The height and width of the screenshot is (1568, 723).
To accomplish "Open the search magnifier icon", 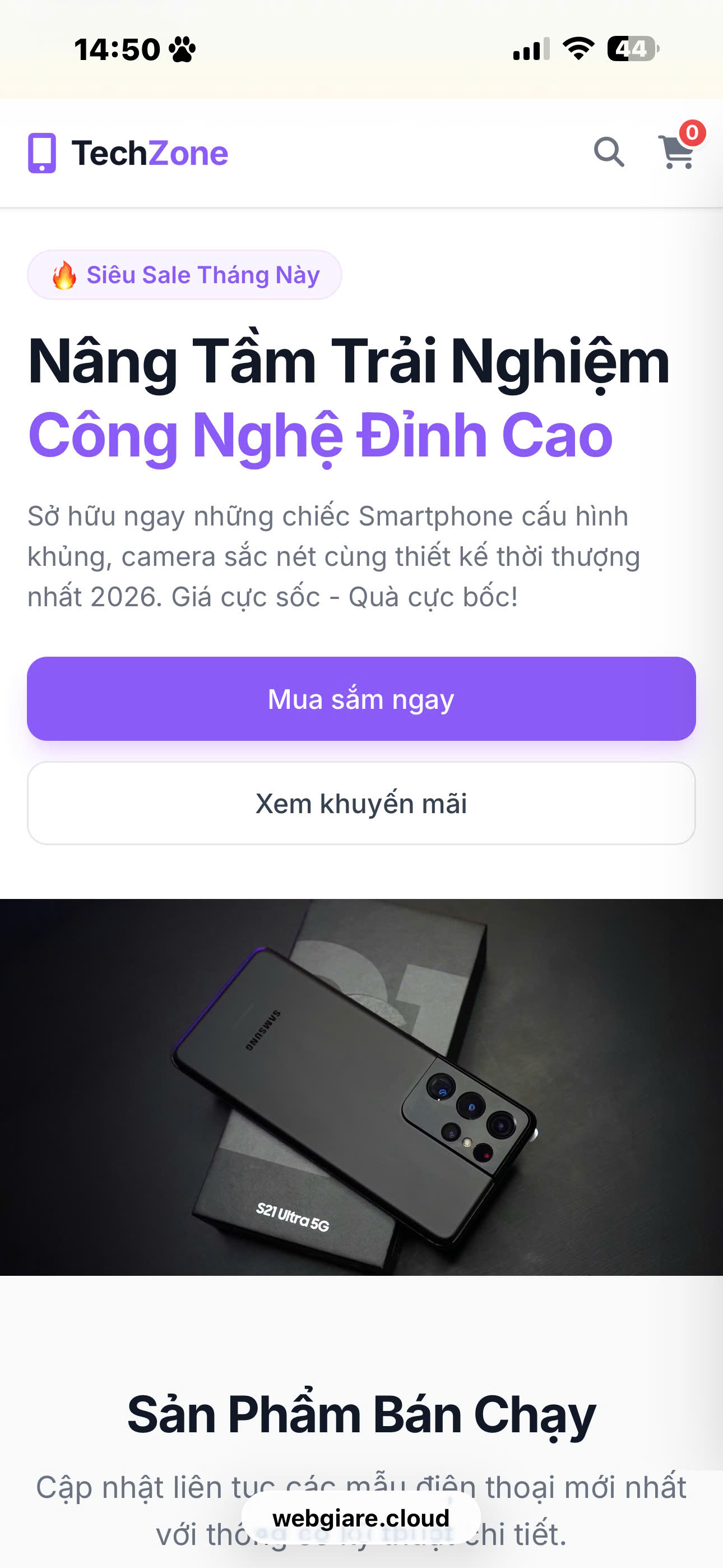I will 609,152.
